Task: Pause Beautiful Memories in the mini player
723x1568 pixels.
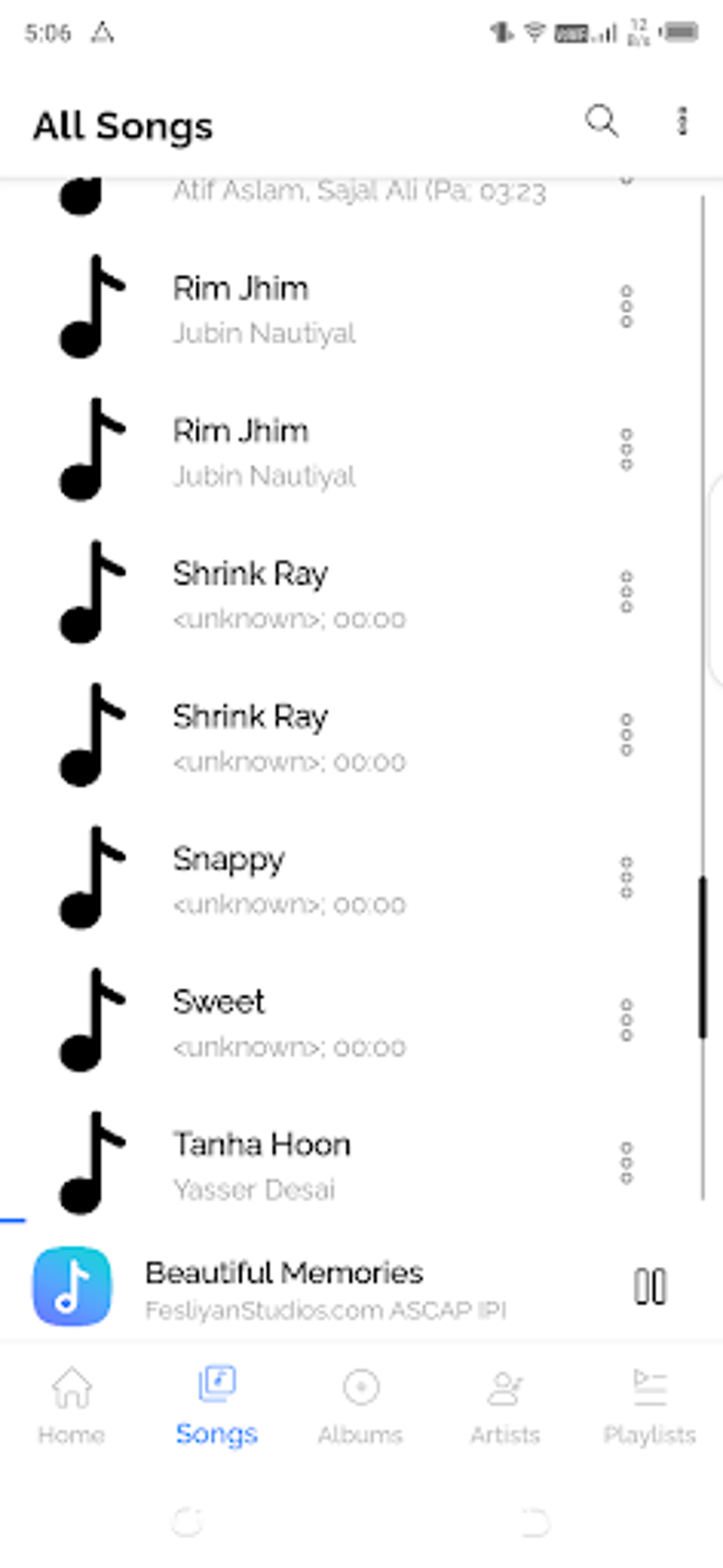Action: click(x=649, y=1287)
